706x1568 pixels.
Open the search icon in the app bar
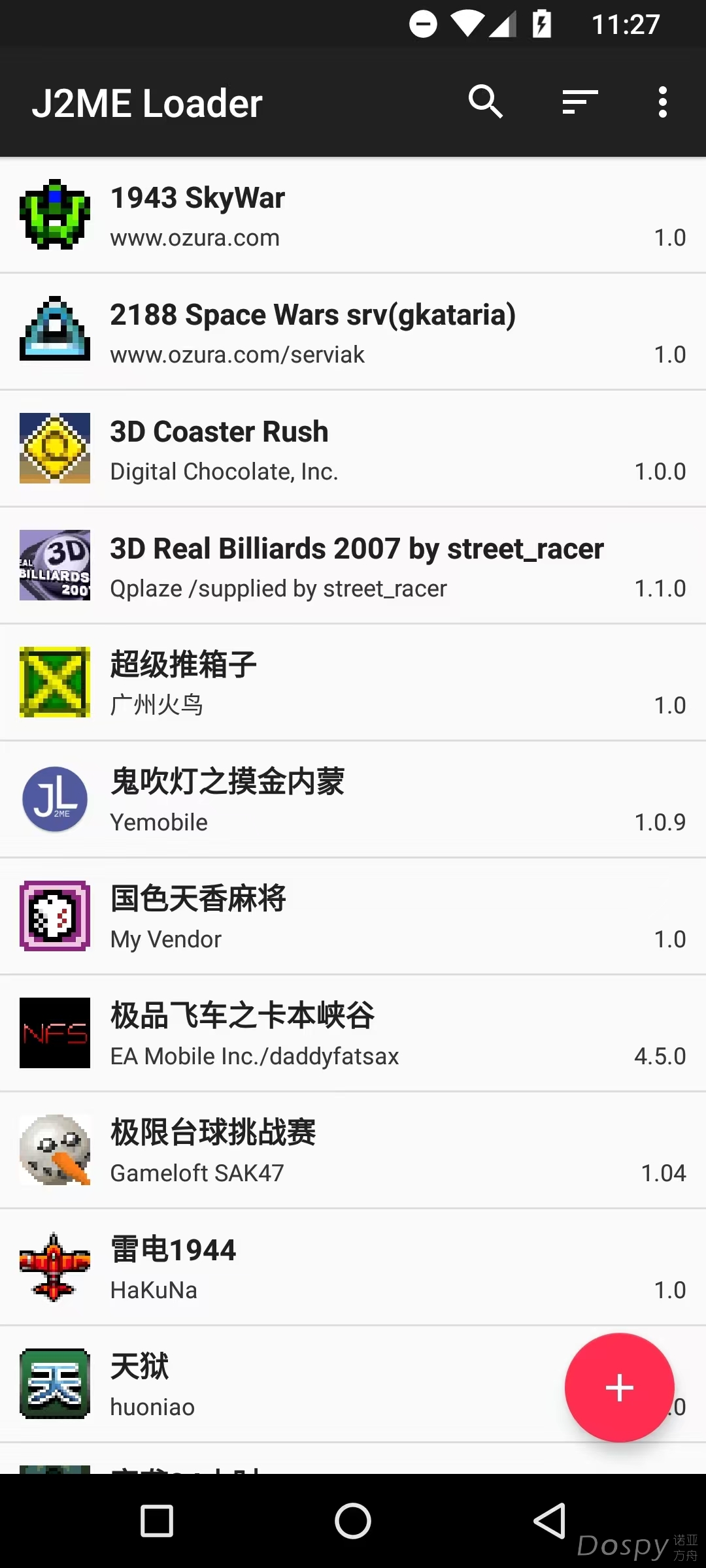pyautogui.click(x=485, y=102)
